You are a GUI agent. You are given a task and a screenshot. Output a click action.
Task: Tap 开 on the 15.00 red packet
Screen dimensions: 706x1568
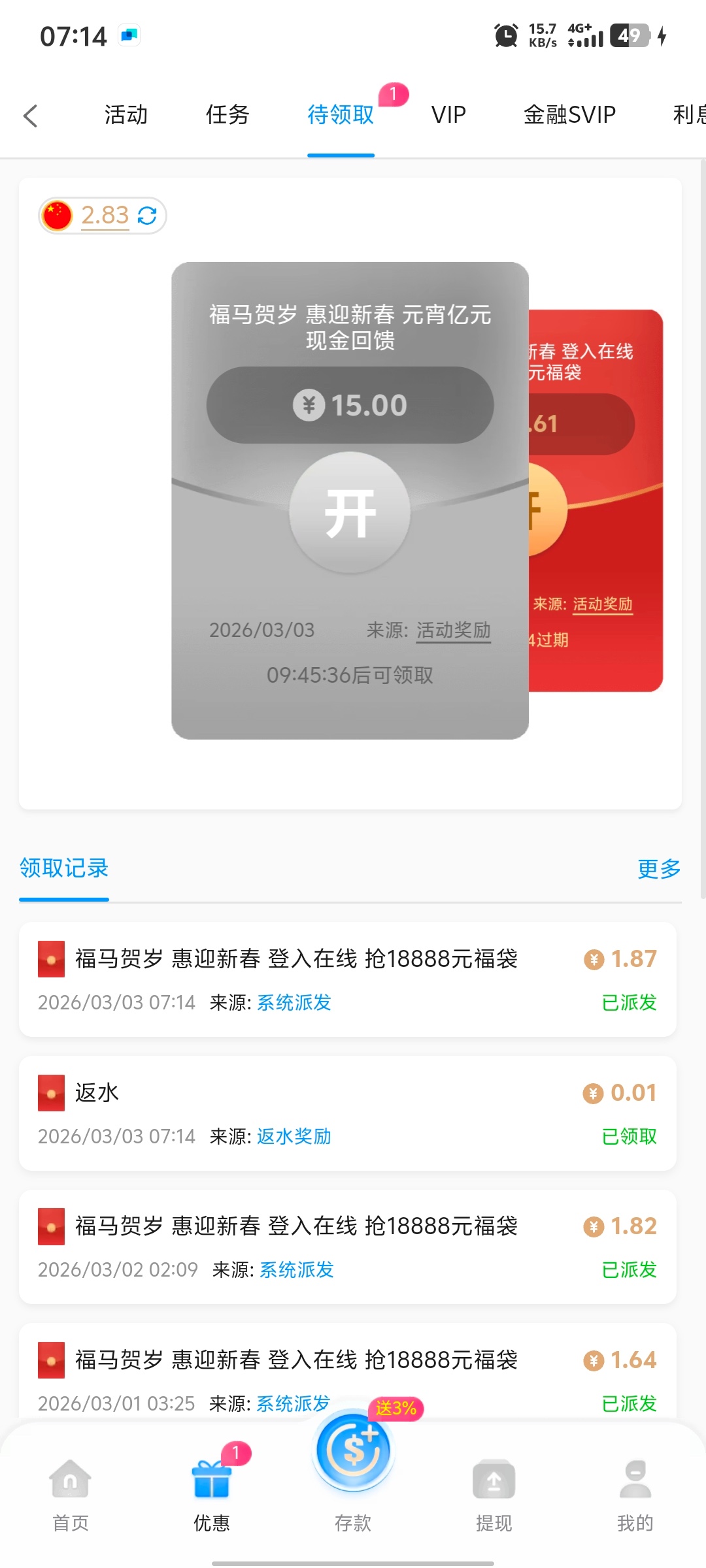[x=350, y=513]
